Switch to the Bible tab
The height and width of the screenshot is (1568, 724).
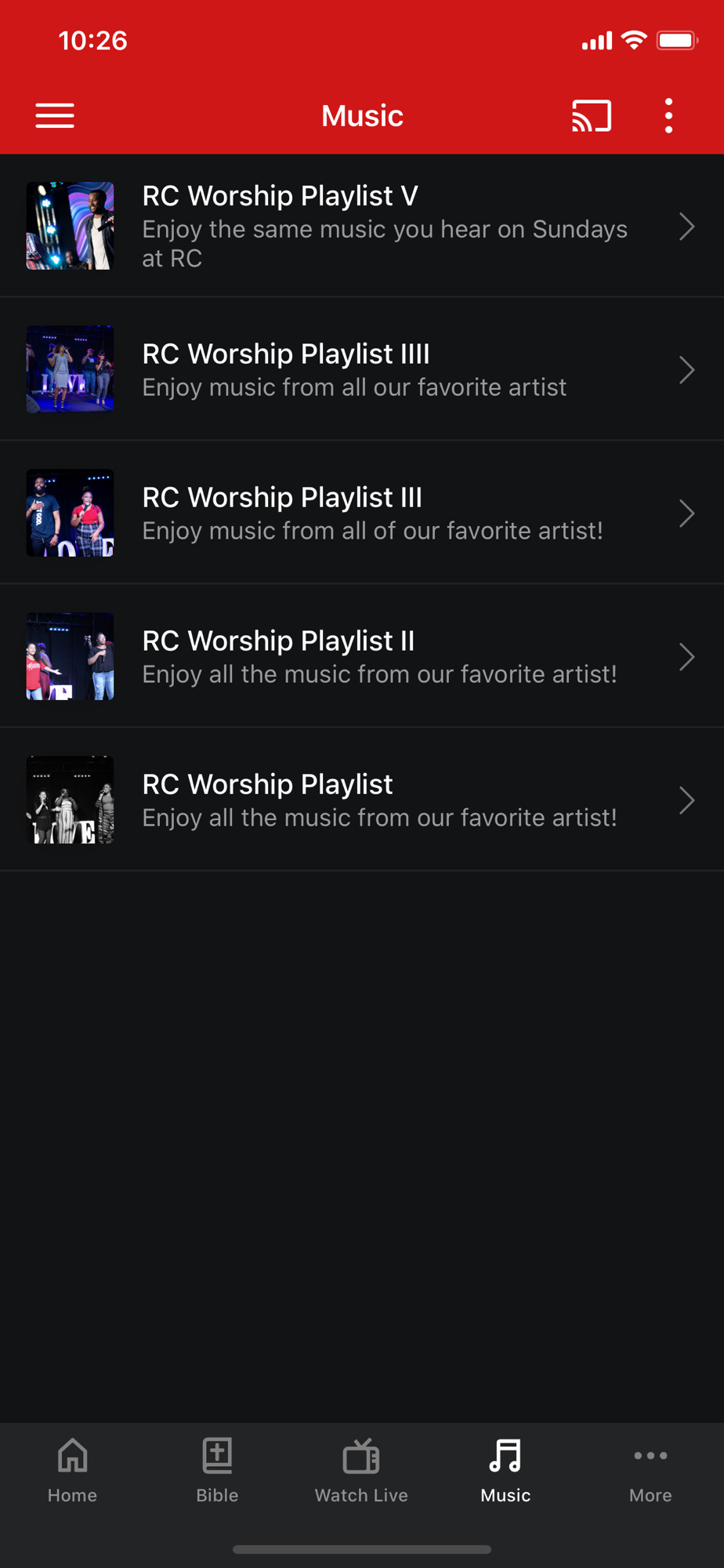217,1471
